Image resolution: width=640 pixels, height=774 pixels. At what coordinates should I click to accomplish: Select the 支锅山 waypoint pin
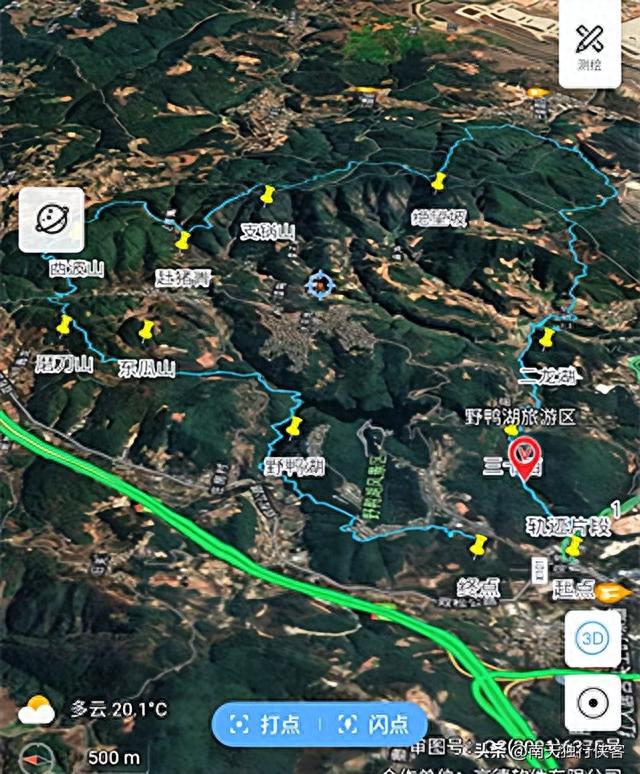click(x=267, y=194)
